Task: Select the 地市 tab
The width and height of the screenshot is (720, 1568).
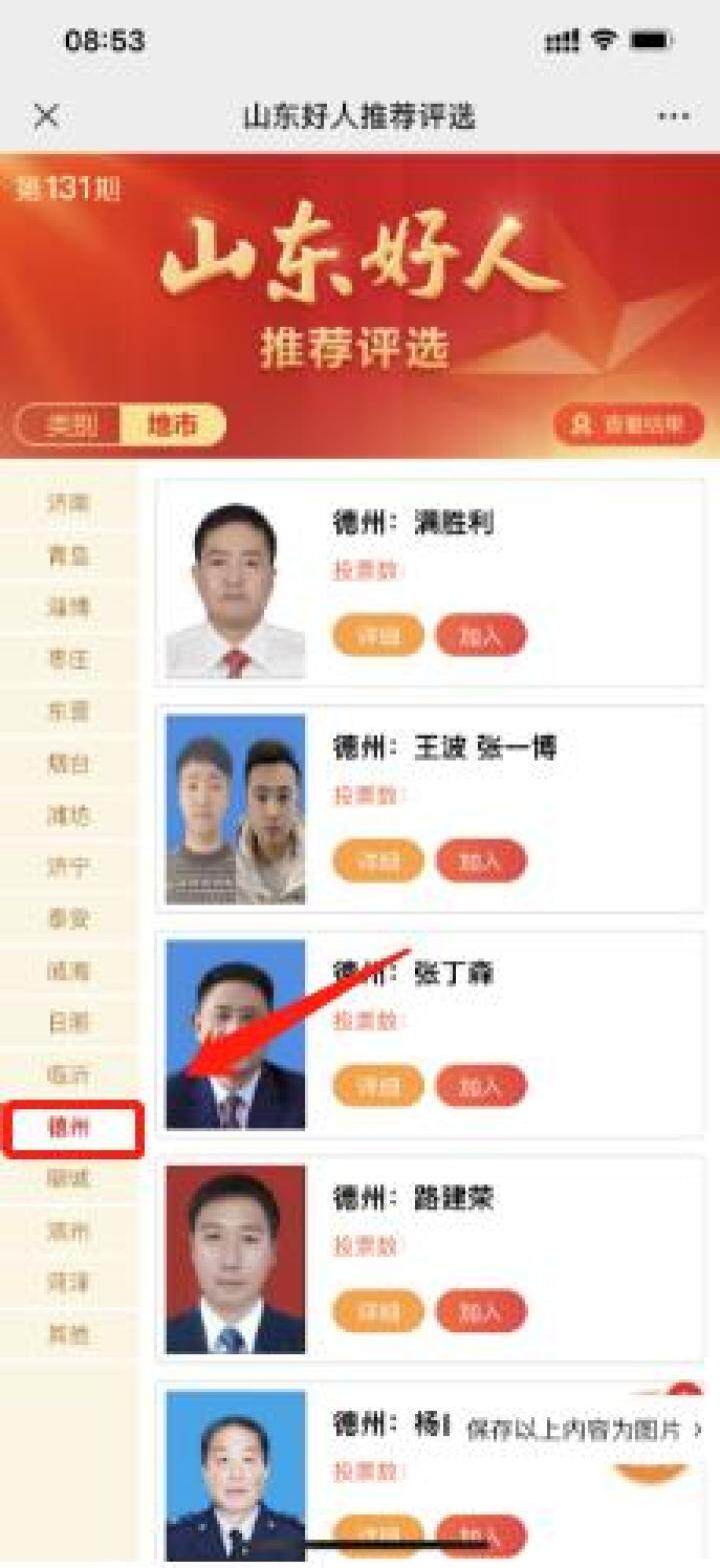Action: pos(172,425)
